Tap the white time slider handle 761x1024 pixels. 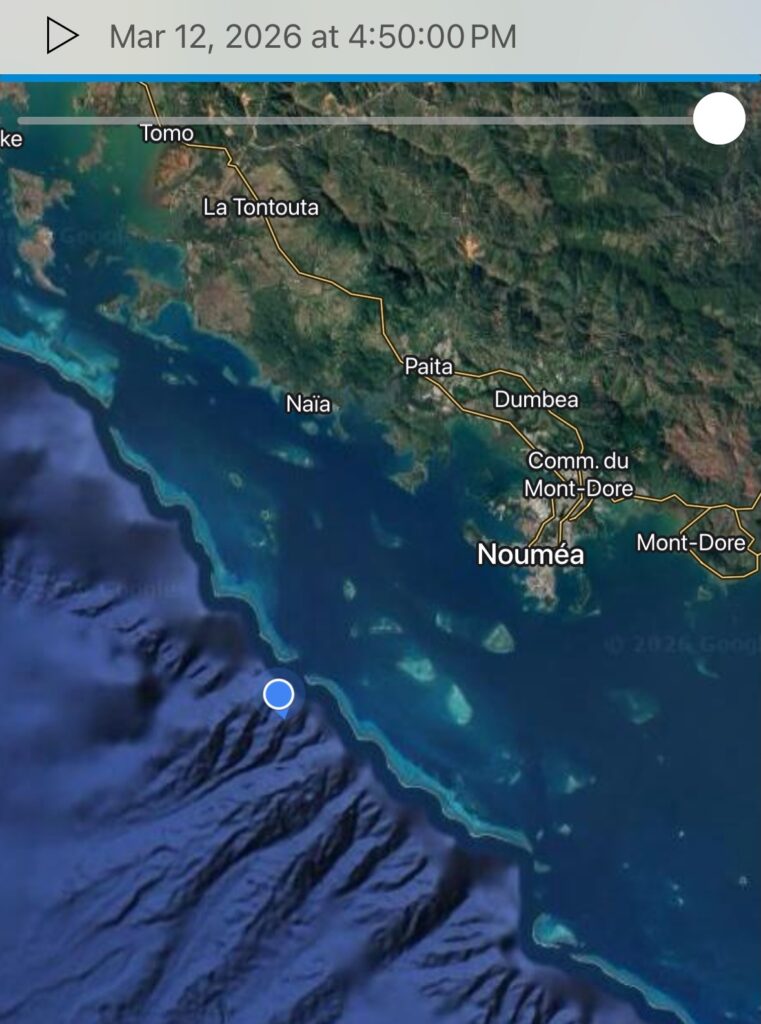pos(719,119)
